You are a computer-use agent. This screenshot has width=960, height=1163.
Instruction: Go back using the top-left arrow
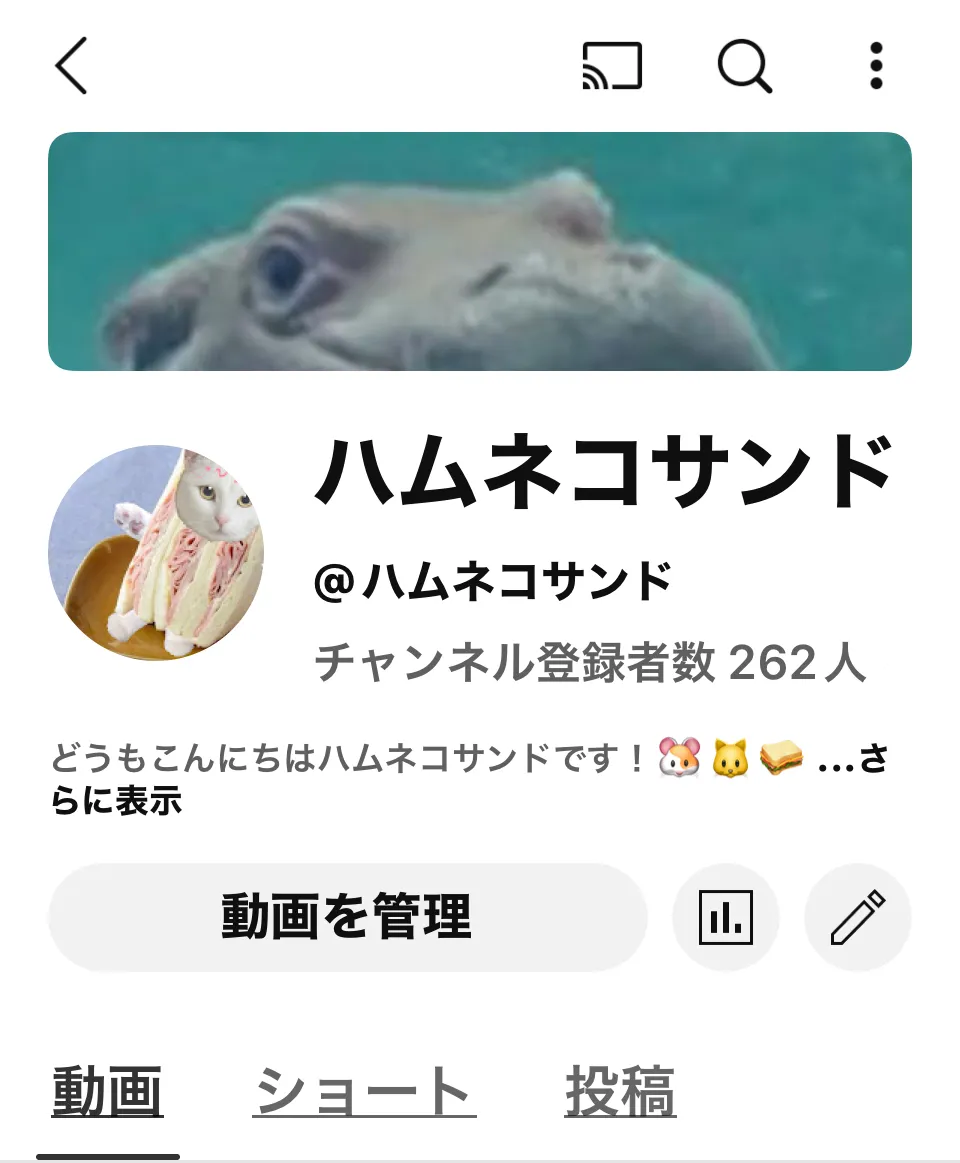[x=71, y=66]
